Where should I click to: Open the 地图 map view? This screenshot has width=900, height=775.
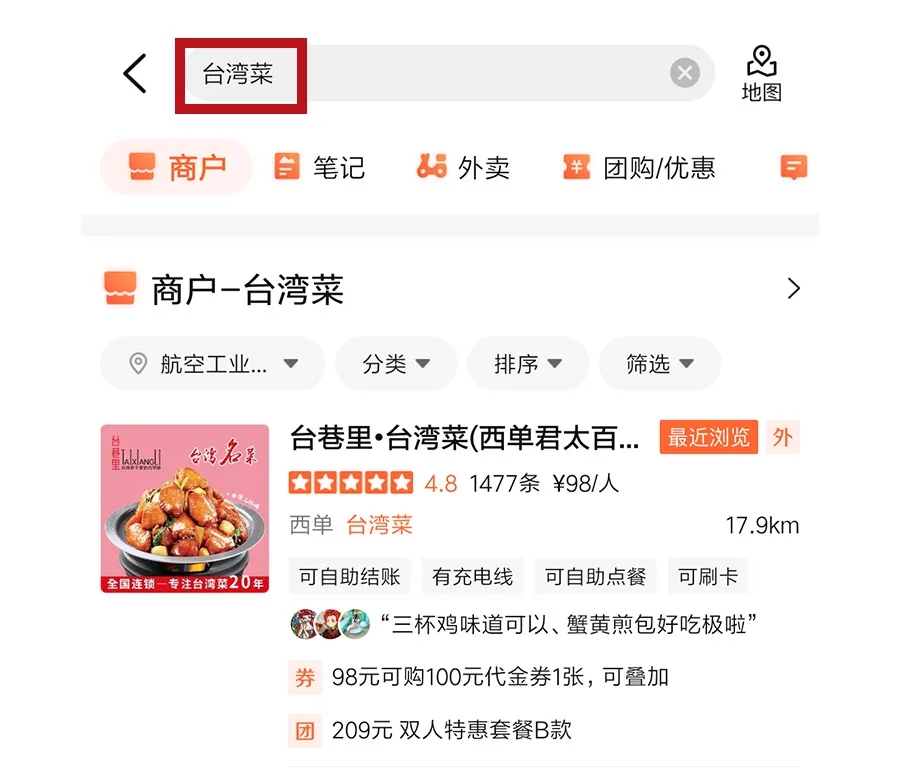tap(761, 74)
